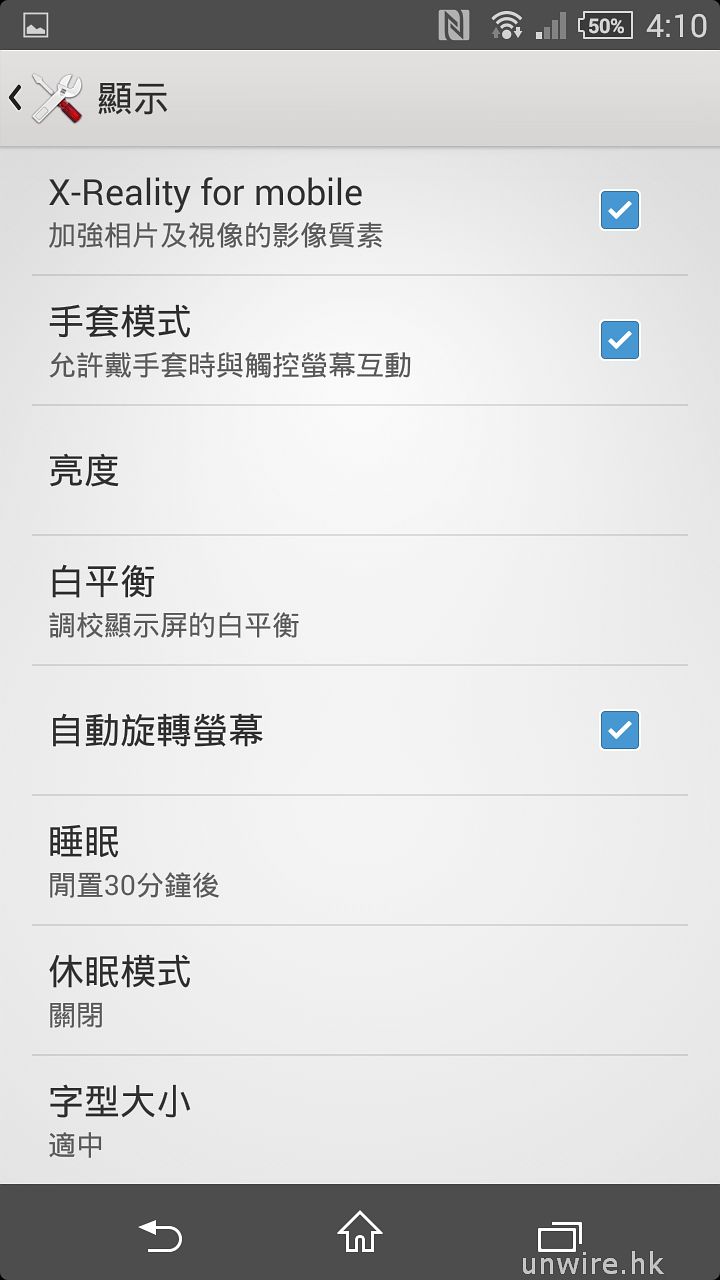Uncheck X-Reality for mobile checkbox

[619, 211]
